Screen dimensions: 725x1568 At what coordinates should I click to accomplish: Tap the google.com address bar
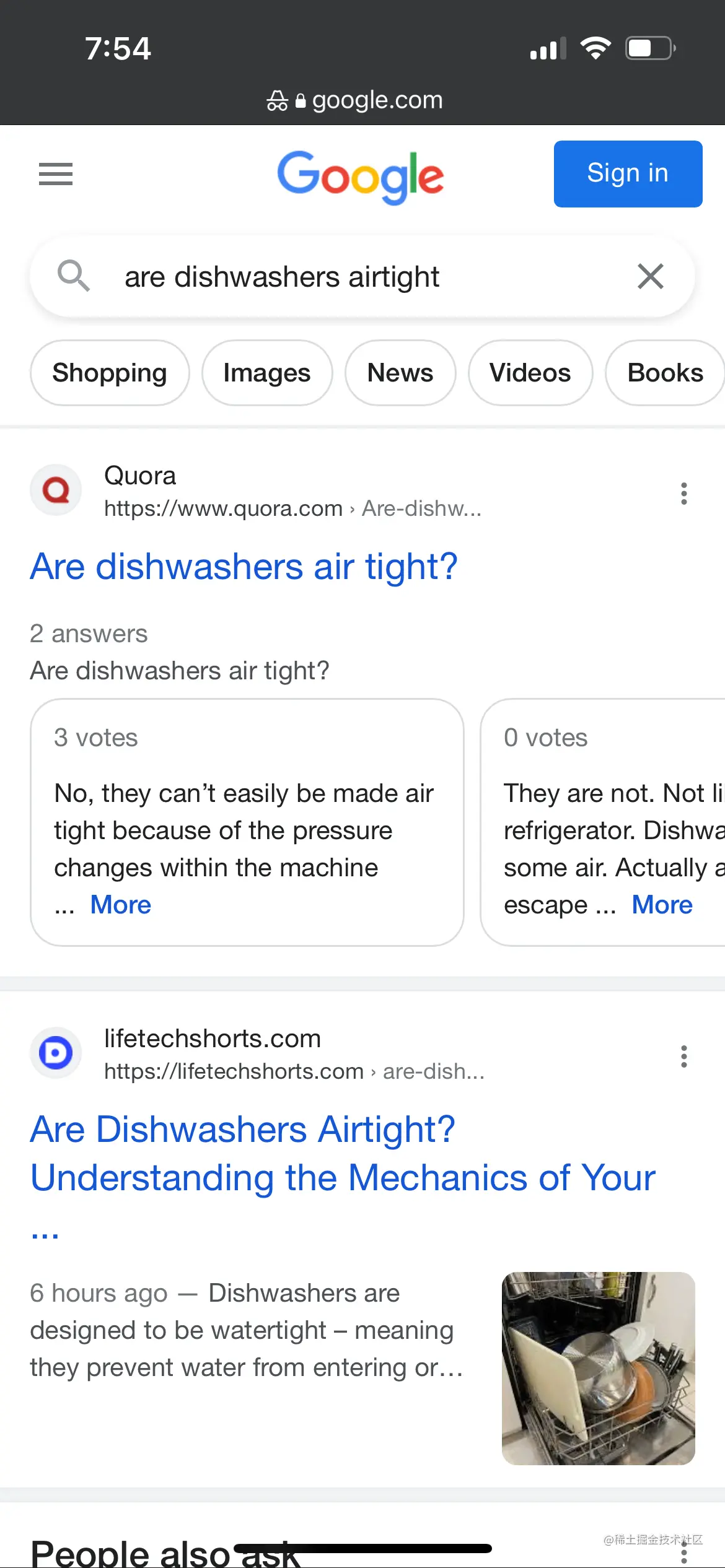click(362, 100)
